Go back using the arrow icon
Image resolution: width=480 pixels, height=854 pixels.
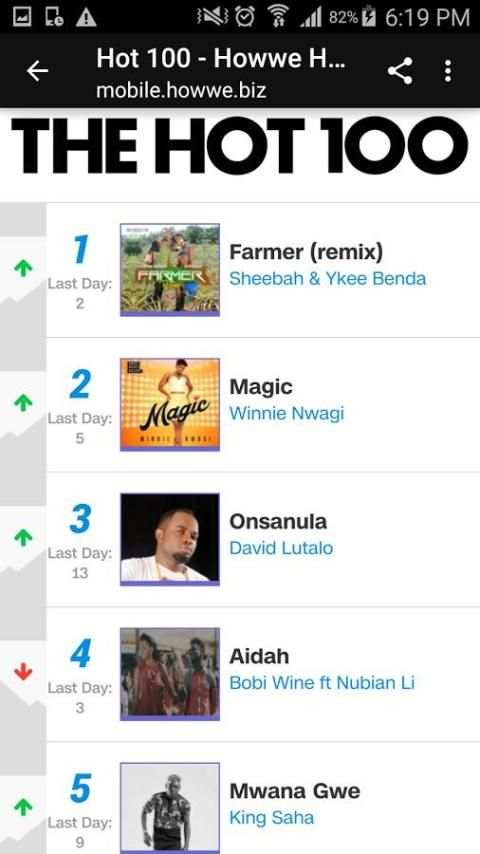(37, 71)
